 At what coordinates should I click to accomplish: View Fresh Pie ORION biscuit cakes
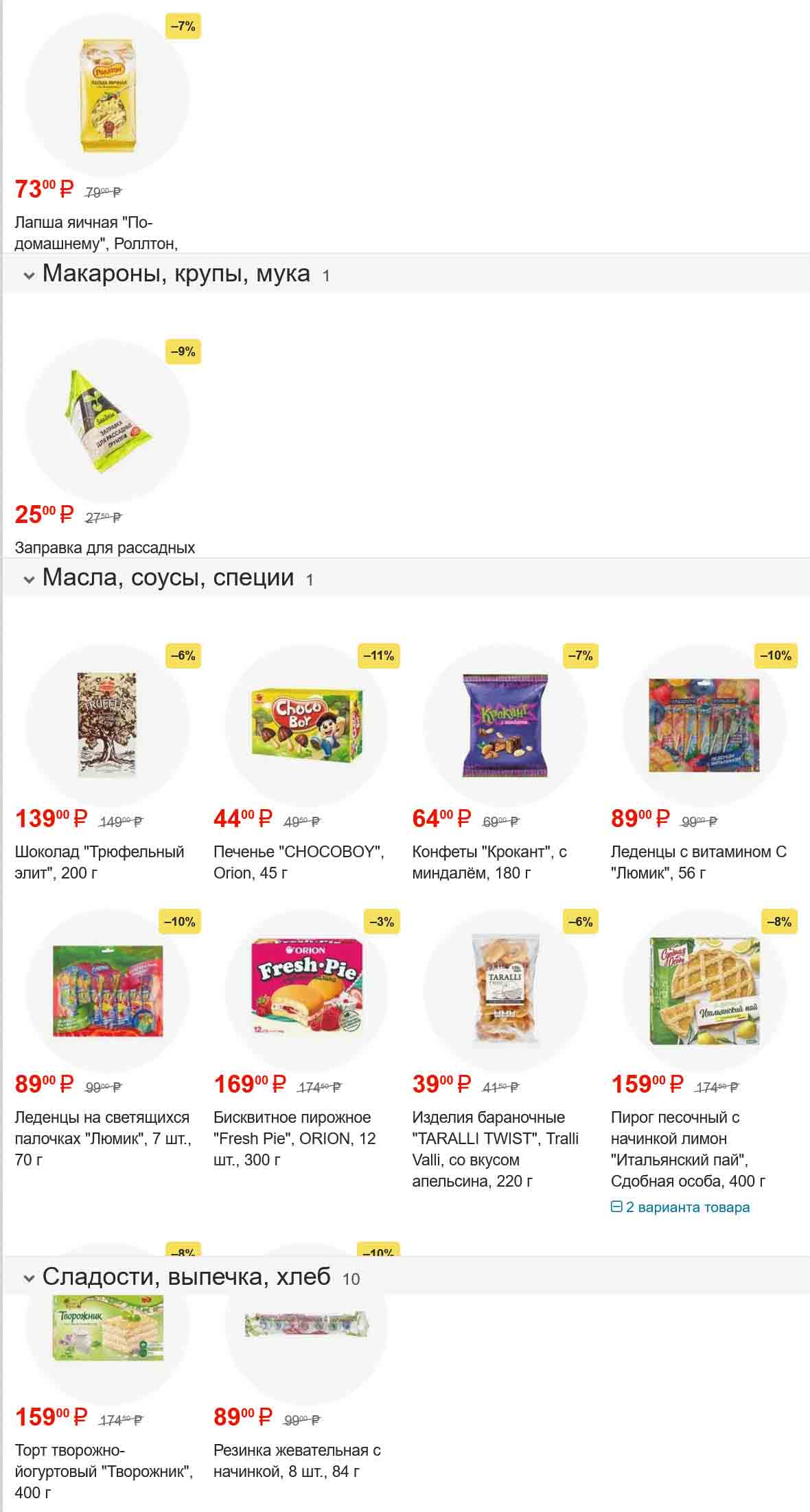[x=306, y=990]
